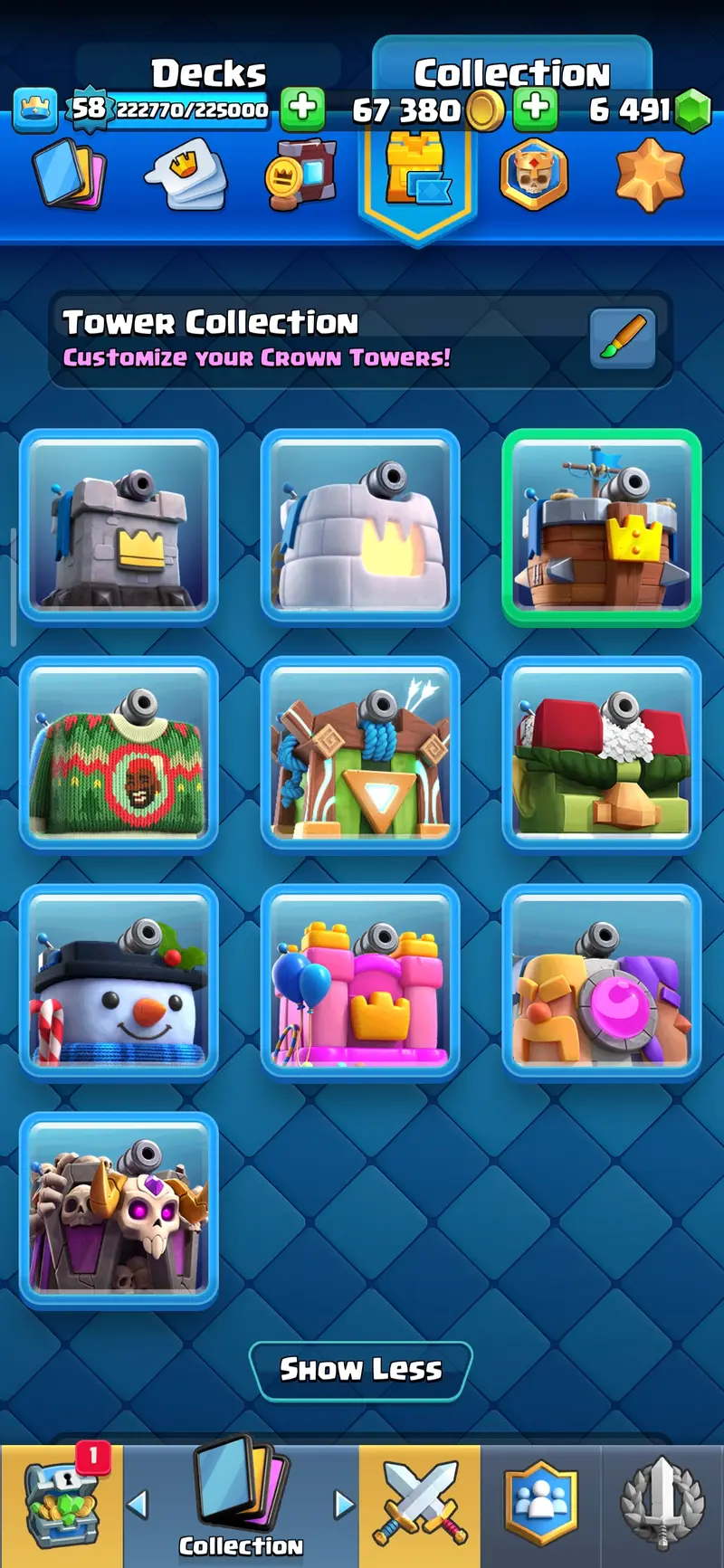Select the wooden archery tower skin
Image resolution: width=724 pixels, height=1568 pixels.
[360, 755]
